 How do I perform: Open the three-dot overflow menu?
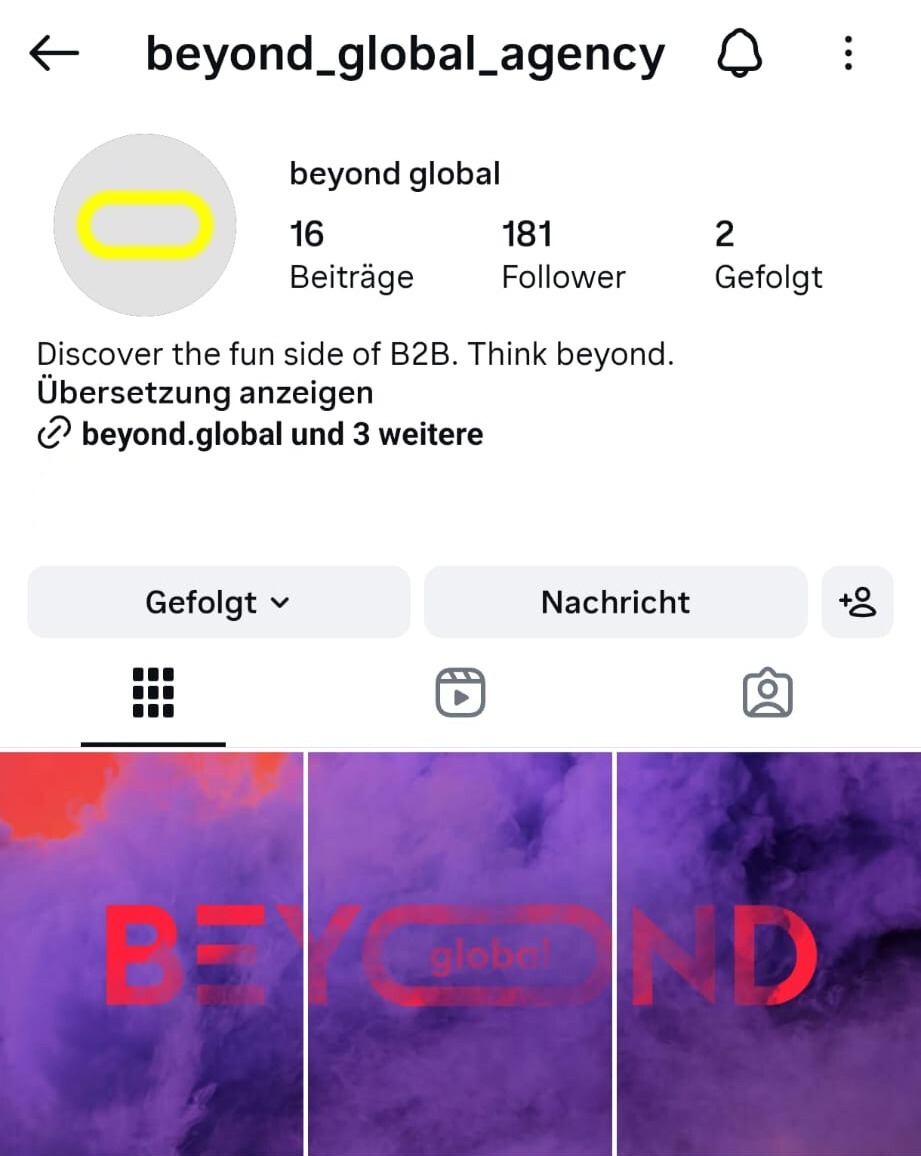pyautogui.click(x=848, y=54)
